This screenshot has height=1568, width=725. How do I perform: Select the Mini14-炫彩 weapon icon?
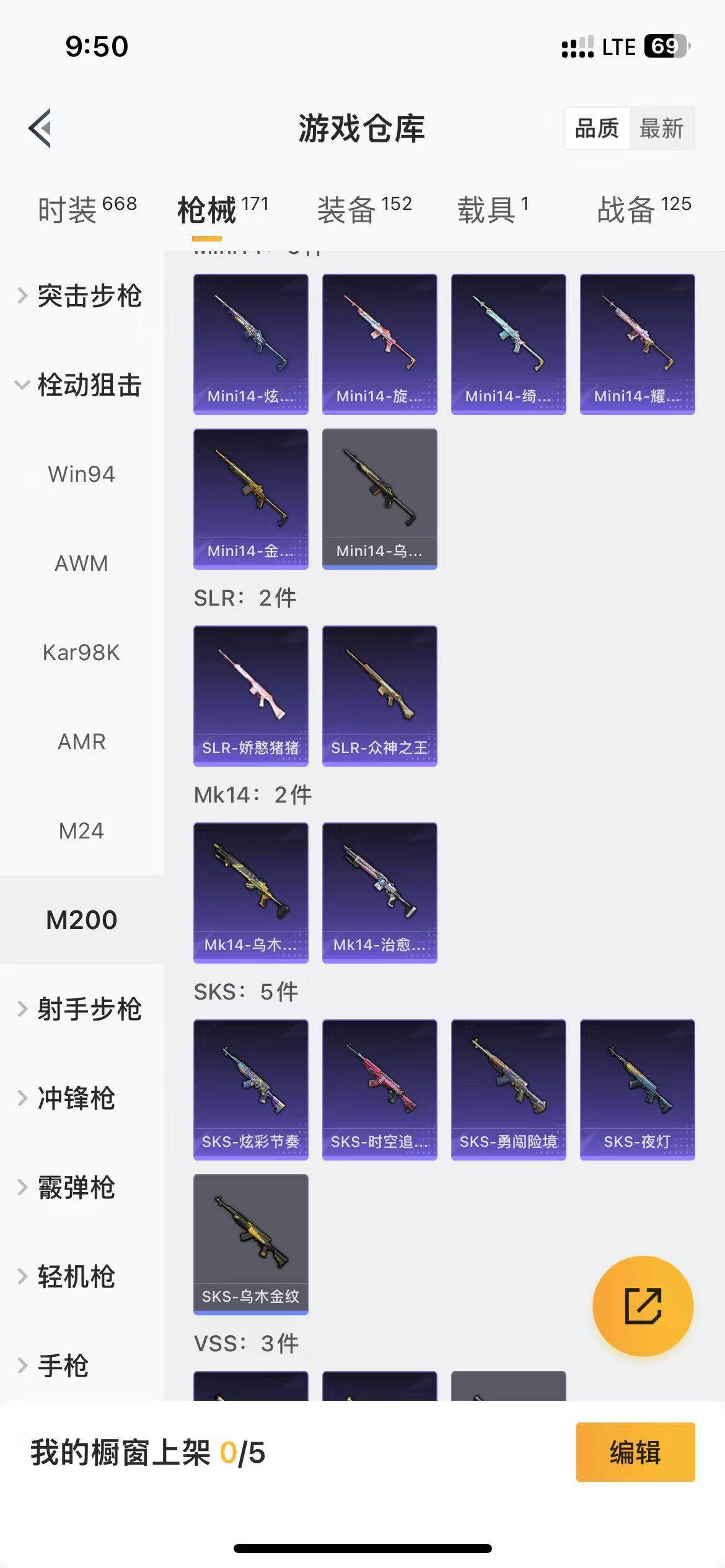[250, 342]
